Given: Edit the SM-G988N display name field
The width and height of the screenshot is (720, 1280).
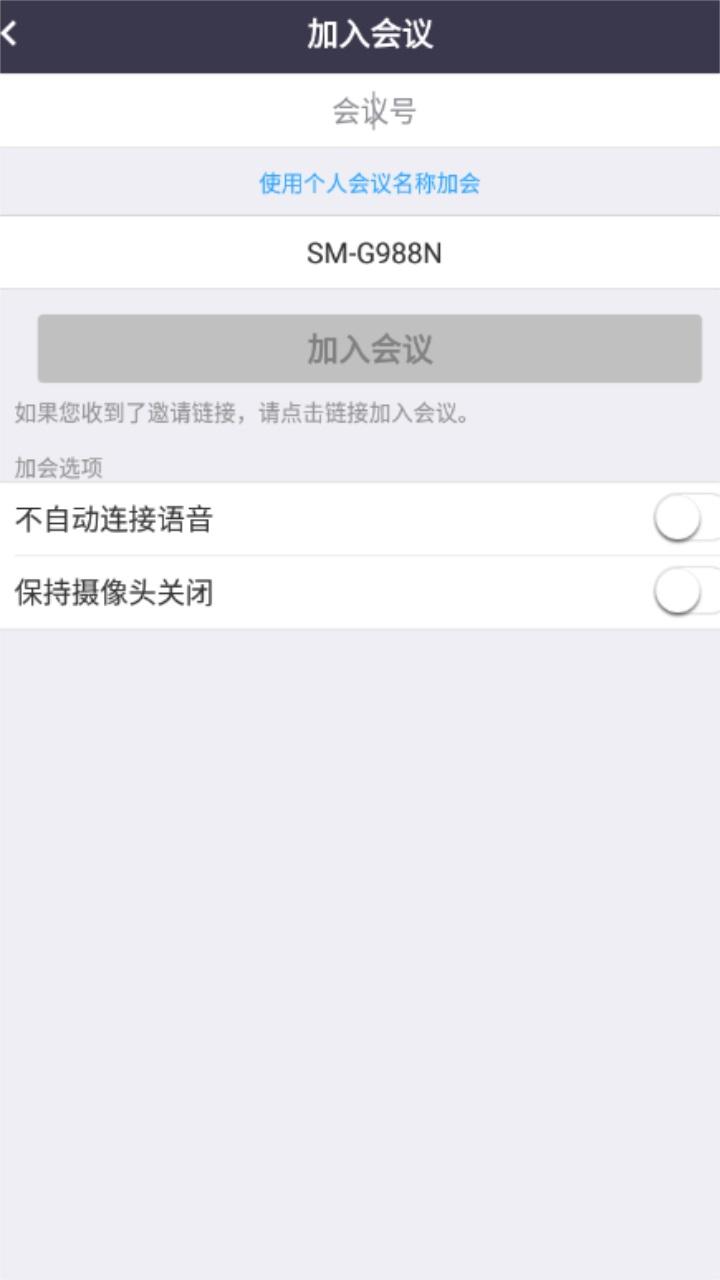Looking at the screenshot, I should 360,253.
